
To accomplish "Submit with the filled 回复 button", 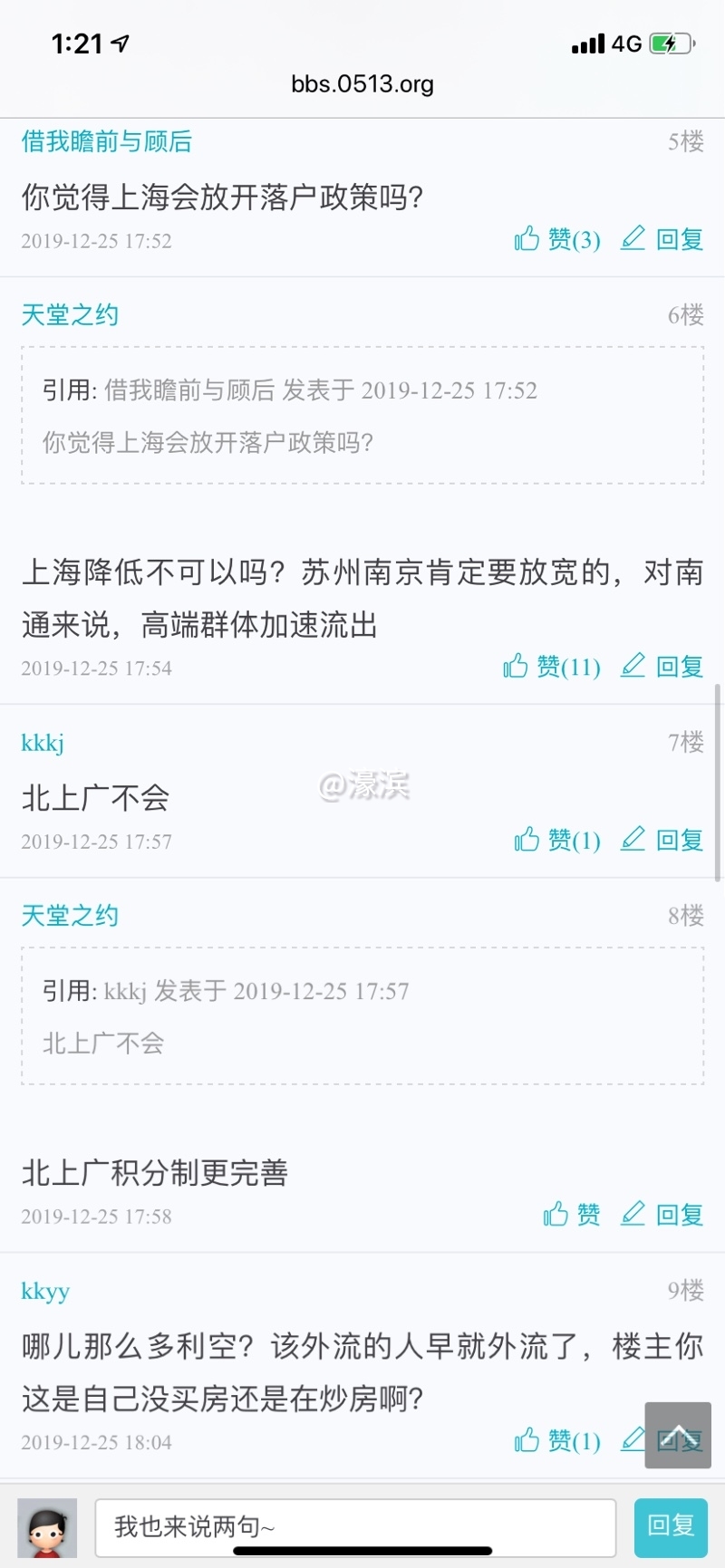I will (x=671, y=1527).
